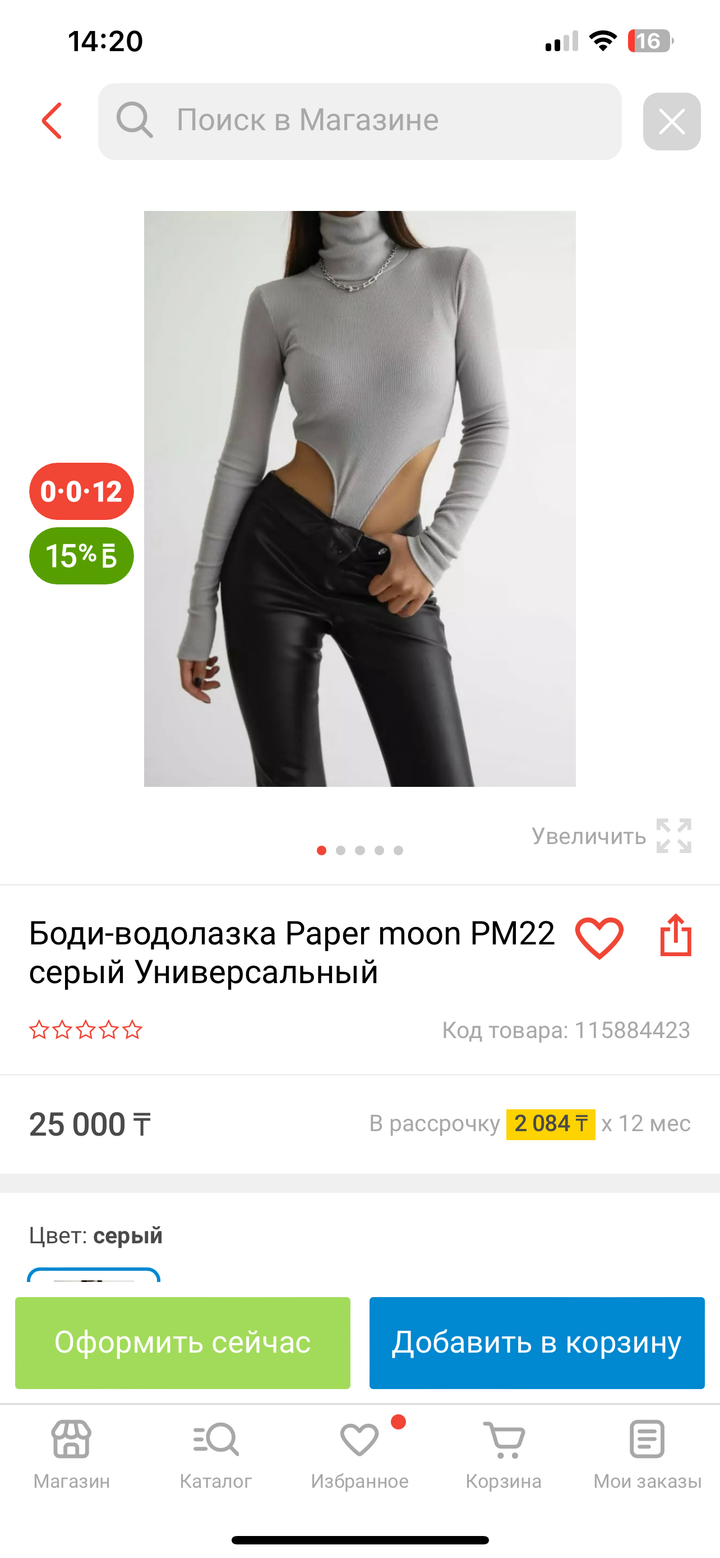The height and width of the screenshot is (1558, 720).
Task: Tap the magnifier icon inside the search bar
Action: pos(134,120)
